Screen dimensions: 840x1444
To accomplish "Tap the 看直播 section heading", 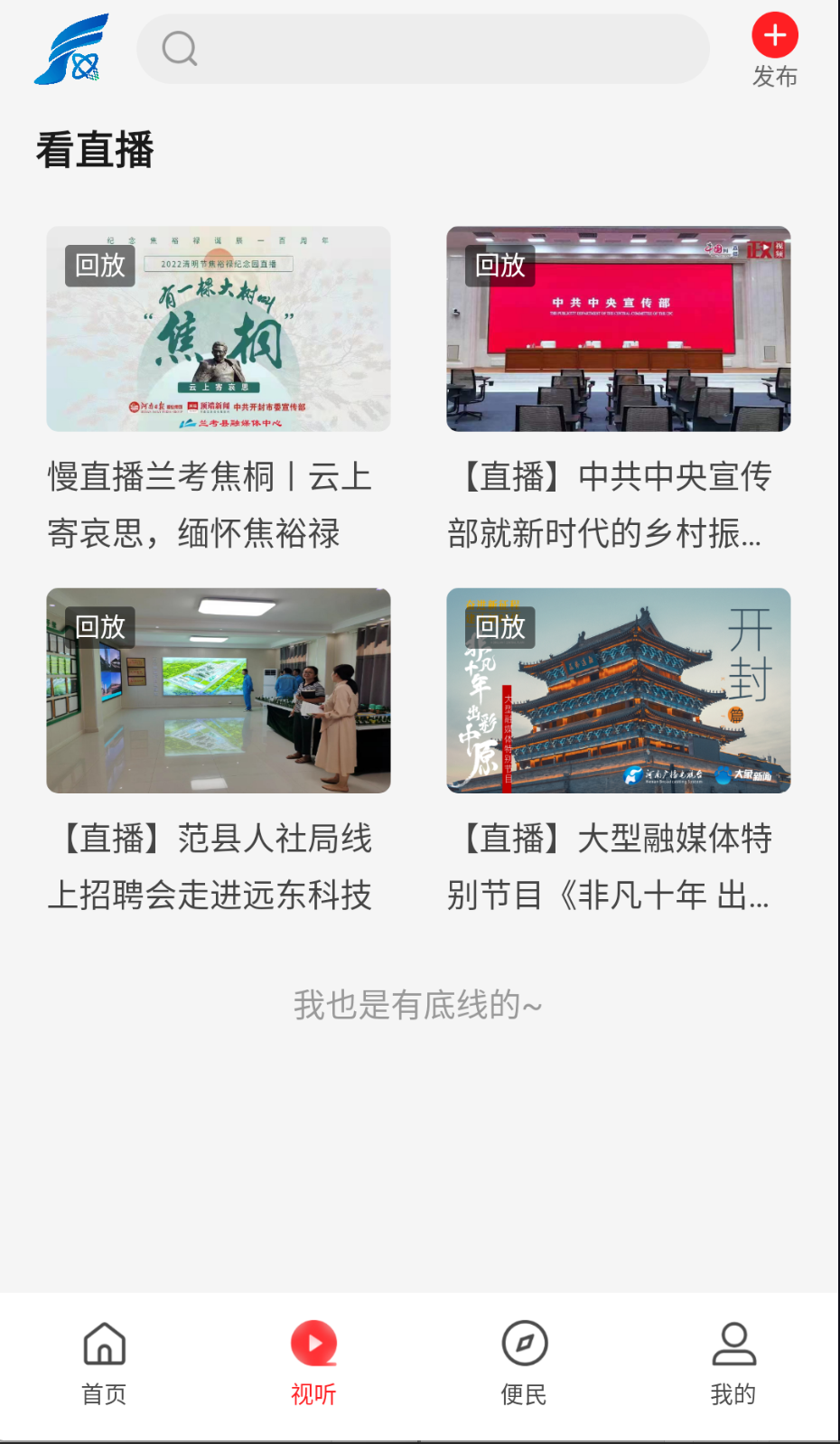I will point(96,151).
